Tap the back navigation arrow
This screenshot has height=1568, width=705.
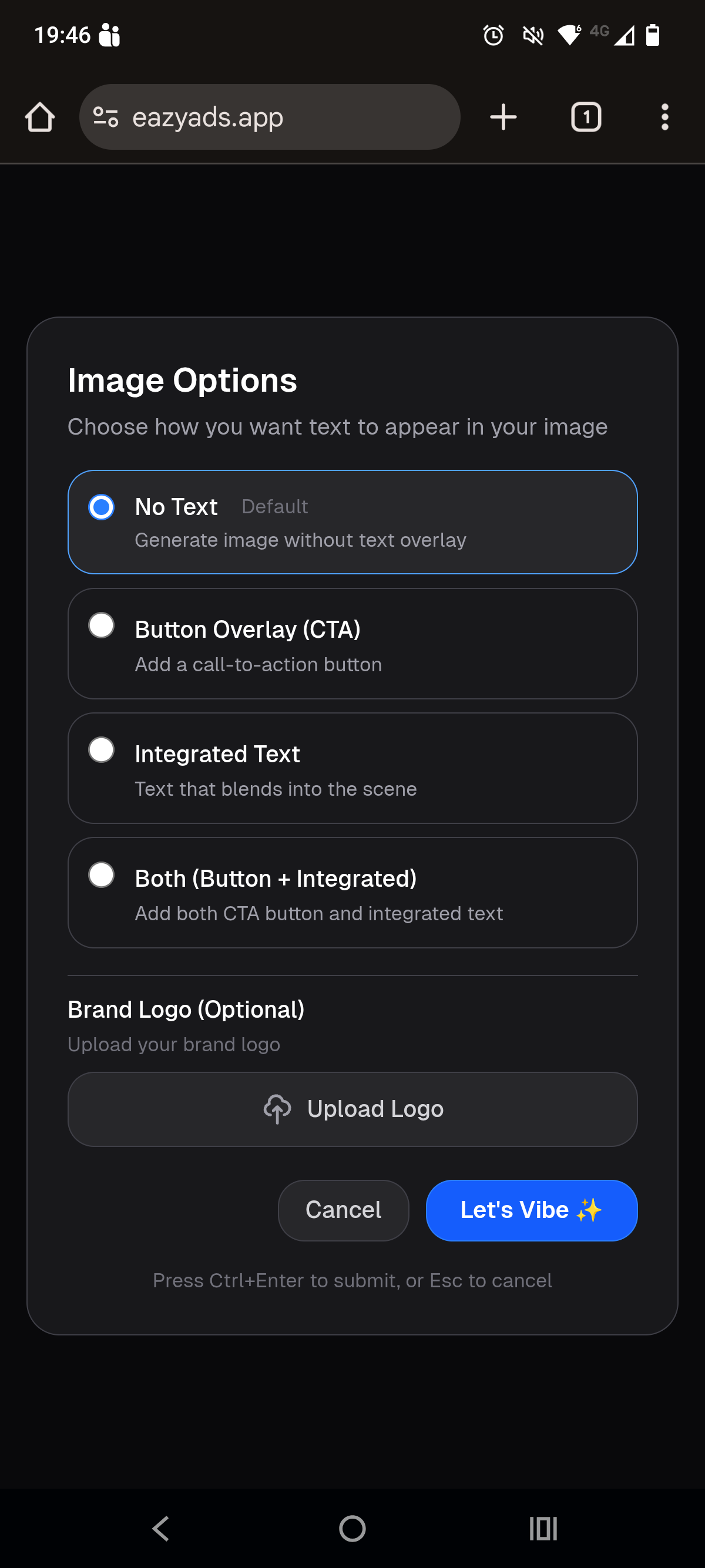(x=160, y=1528)
